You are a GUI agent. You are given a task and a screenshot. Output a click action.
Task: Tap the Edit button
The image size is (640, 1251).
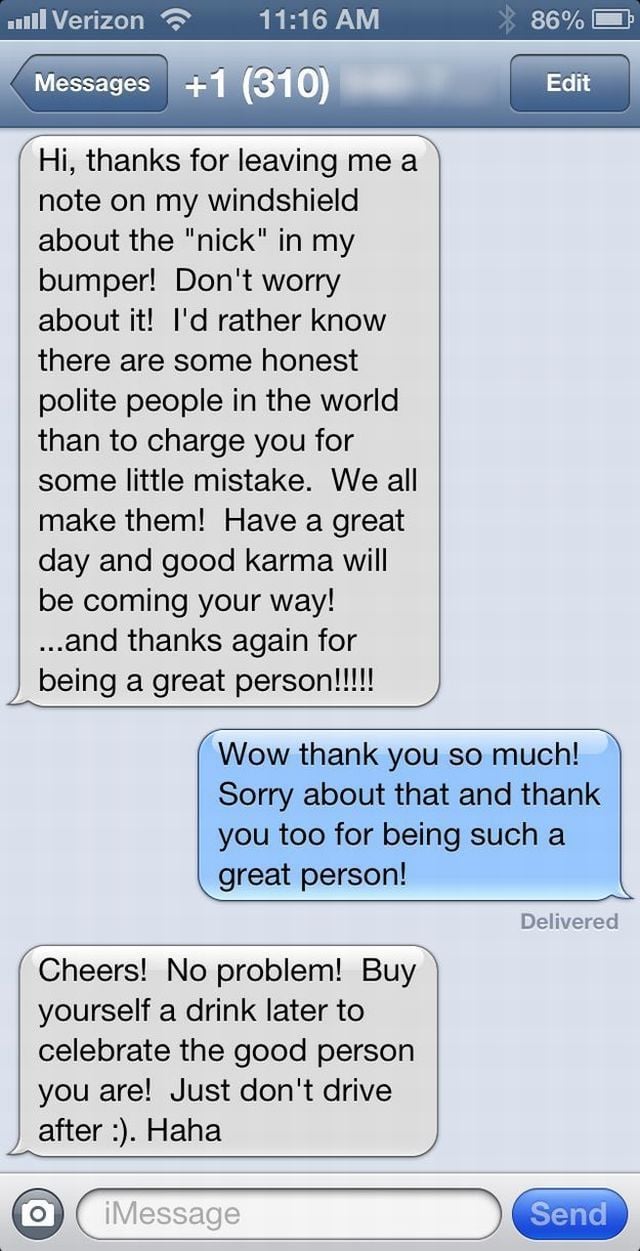(568, 84)
